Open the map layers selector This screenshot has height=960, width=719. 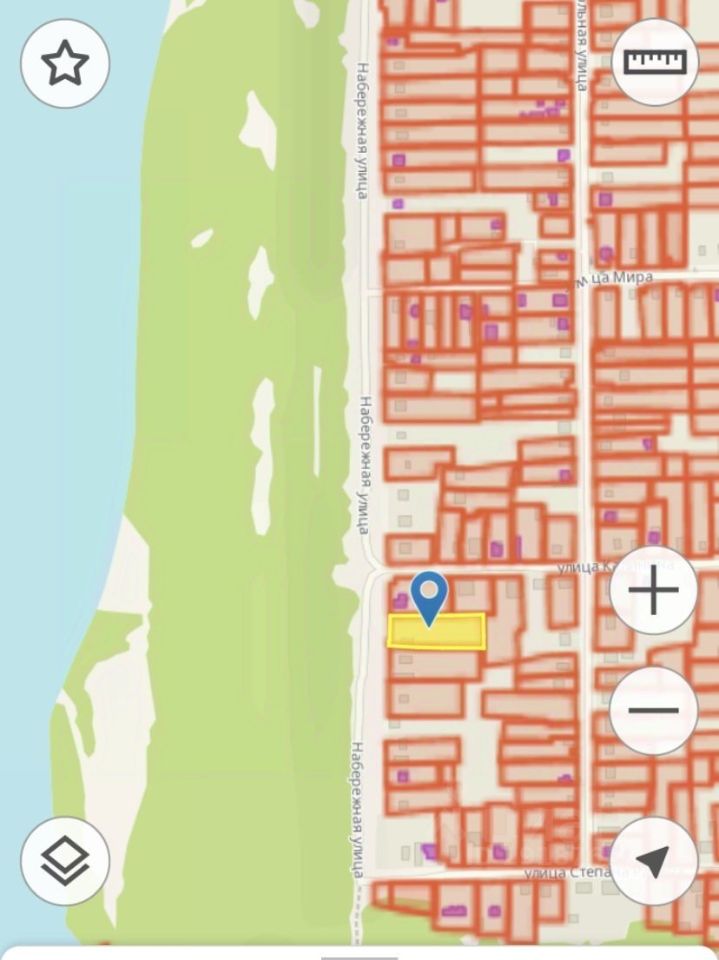65,860
